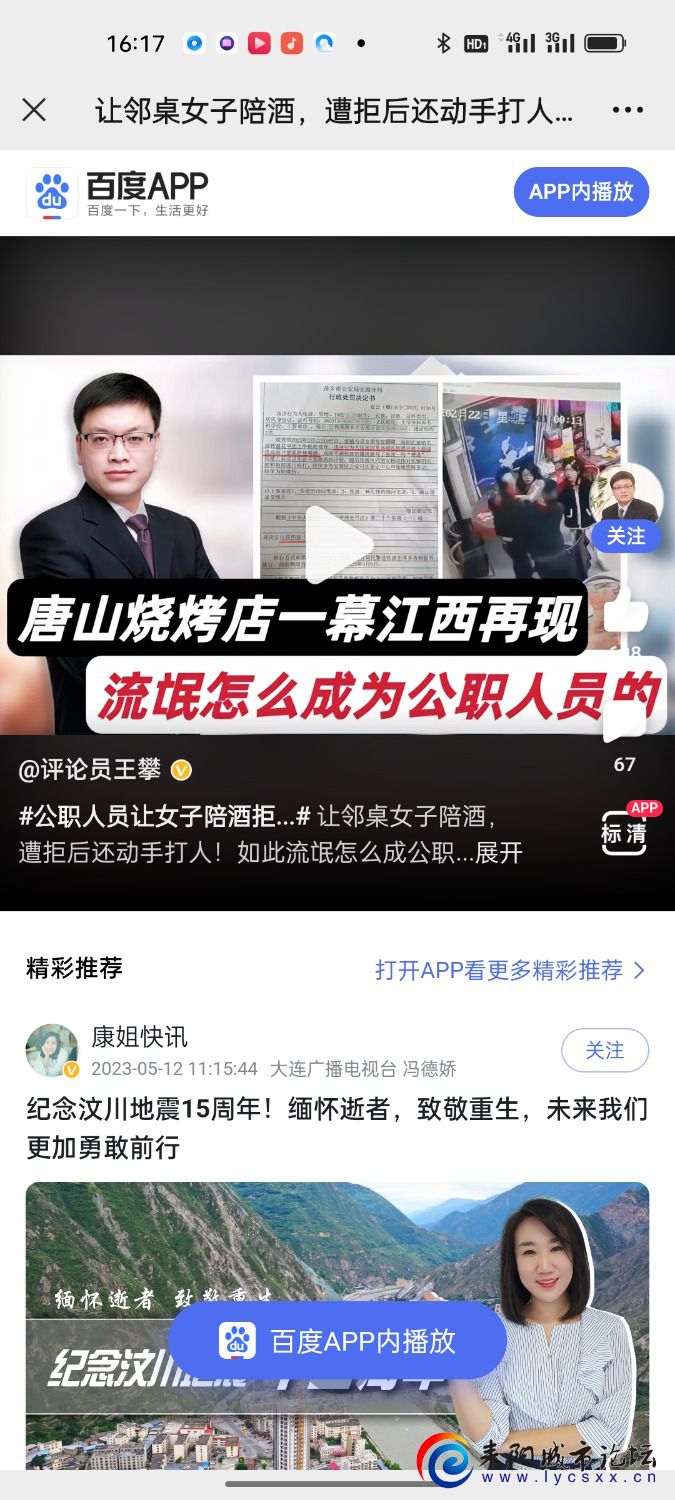This screenshot has height=1500, width=675.
Task: Like the video with thumbs-up icon
Action: point(626,612)
